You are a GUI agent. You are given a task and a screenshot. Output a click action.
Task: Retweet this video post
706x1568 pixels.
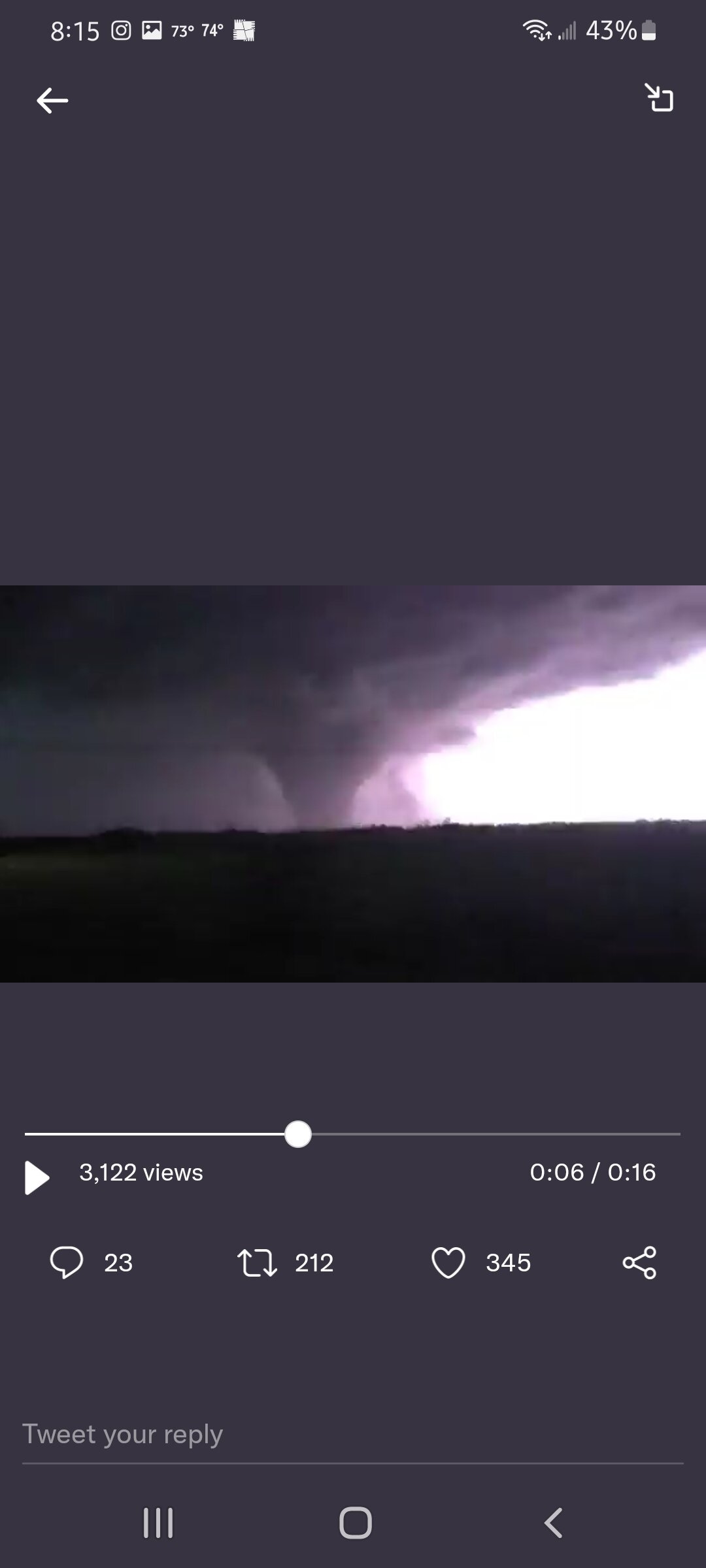point(257,1262)
